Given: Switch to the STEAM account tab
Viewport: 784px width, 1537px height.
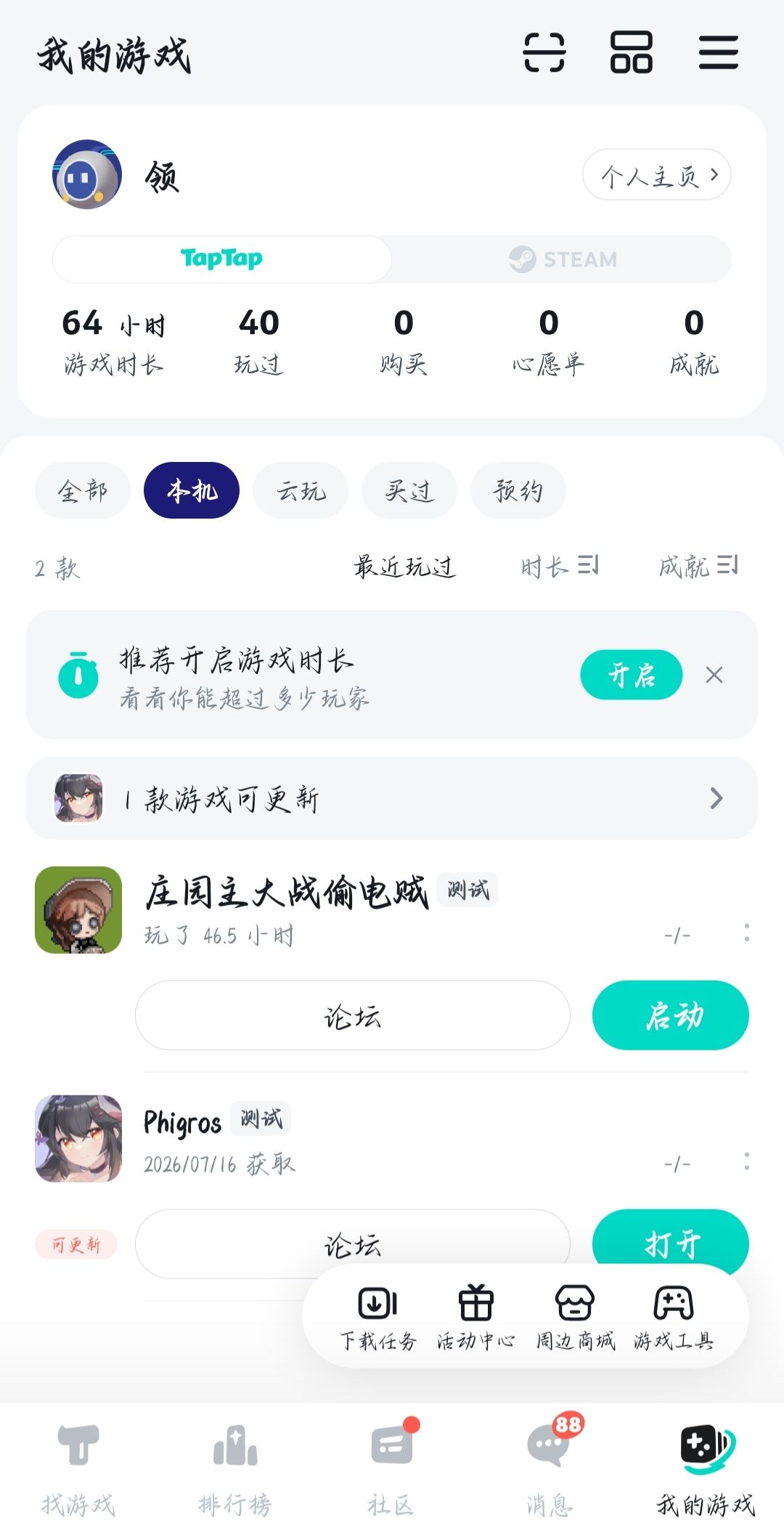Looking at the screenshot, I should [x=562, y=259].
